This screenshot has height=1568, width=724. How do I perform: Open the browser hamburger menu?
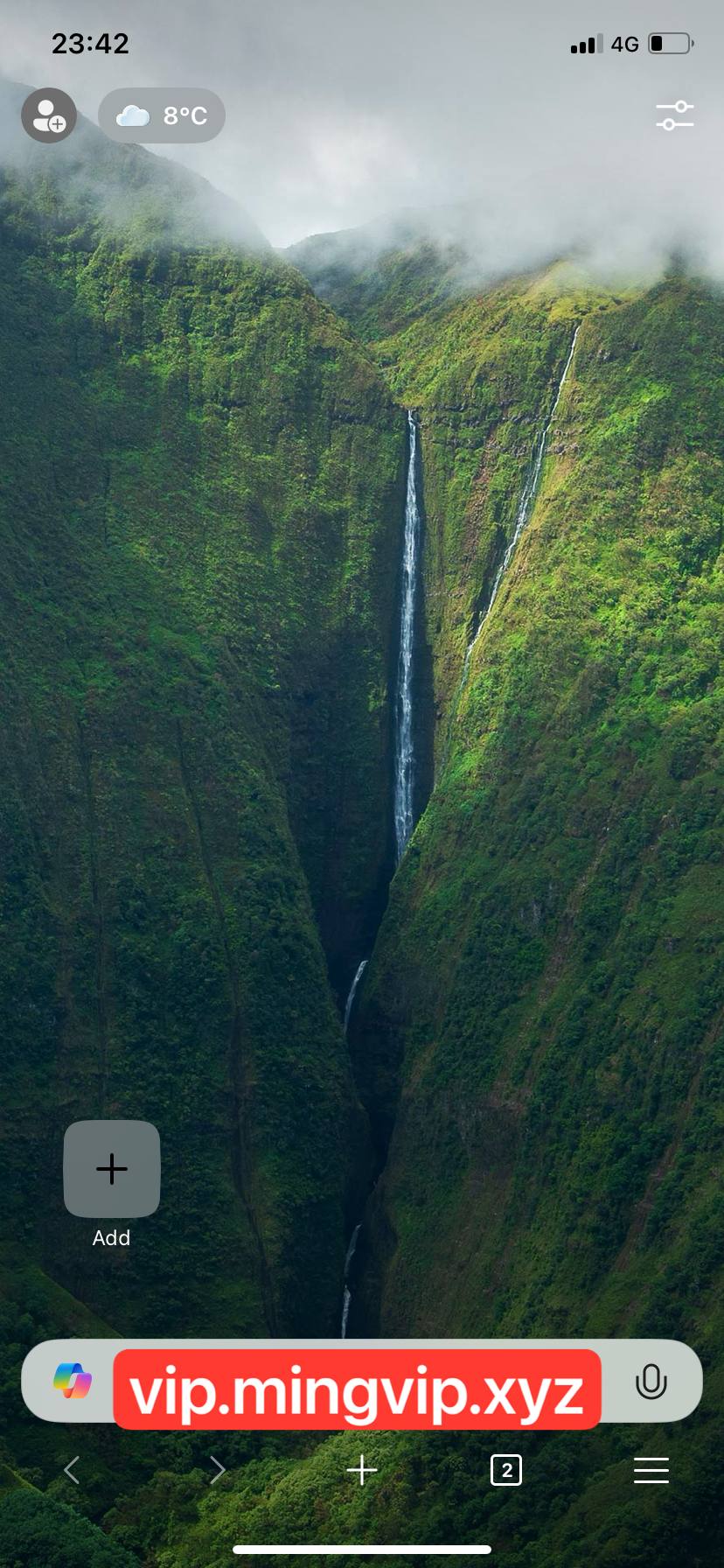(x=651, y=1470)
